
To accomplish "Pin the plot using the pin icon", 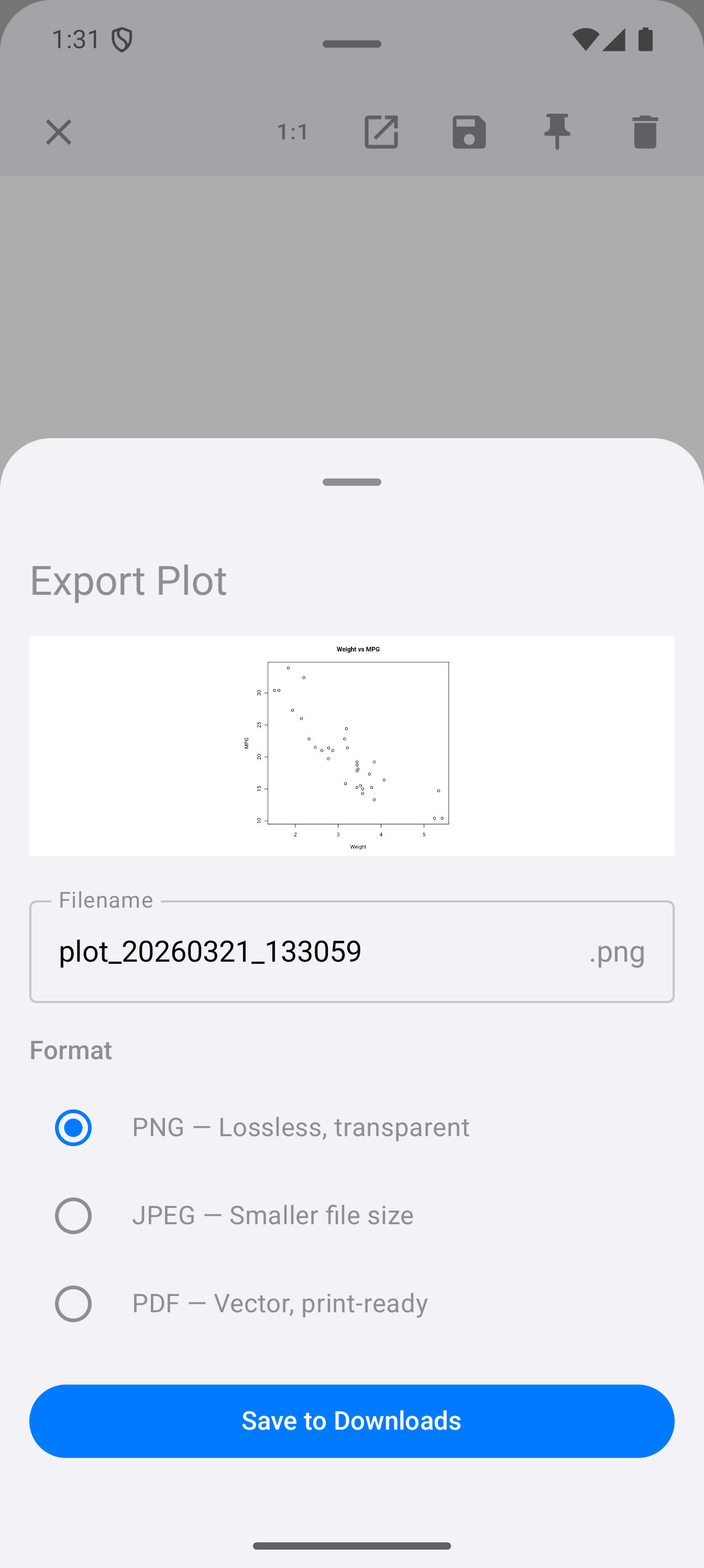I will pyautogui.click(x=557, y=132).
